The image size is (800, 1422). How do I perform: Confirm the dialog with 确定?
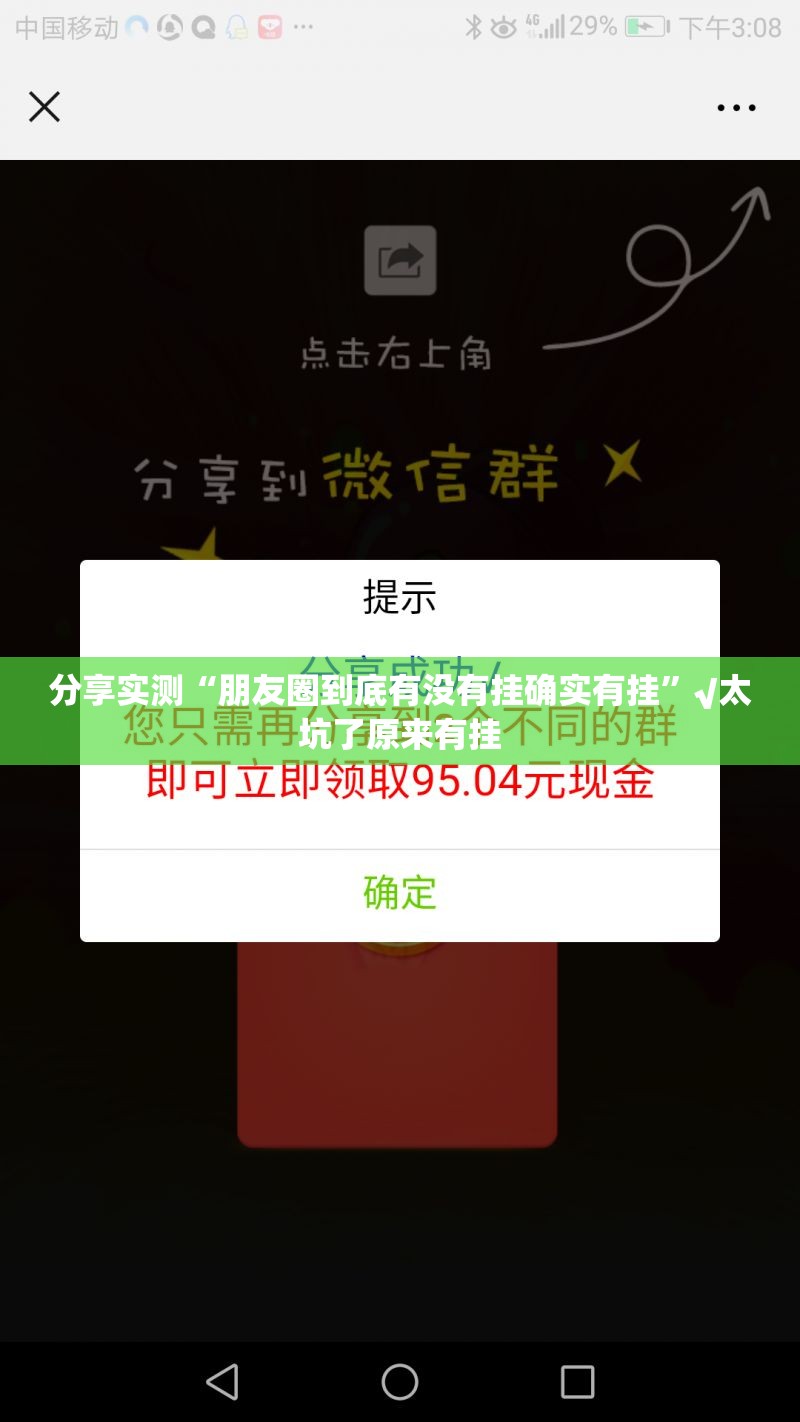coord(400,893)
